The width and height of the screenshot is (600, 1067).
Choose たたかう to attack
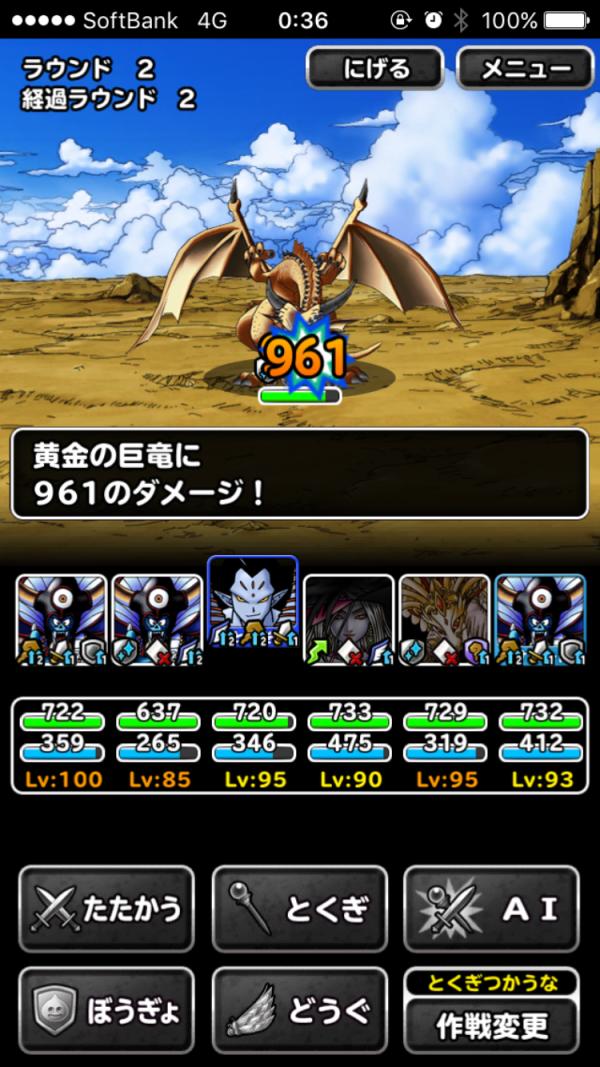pyautogui.click(x=106, y=908)
